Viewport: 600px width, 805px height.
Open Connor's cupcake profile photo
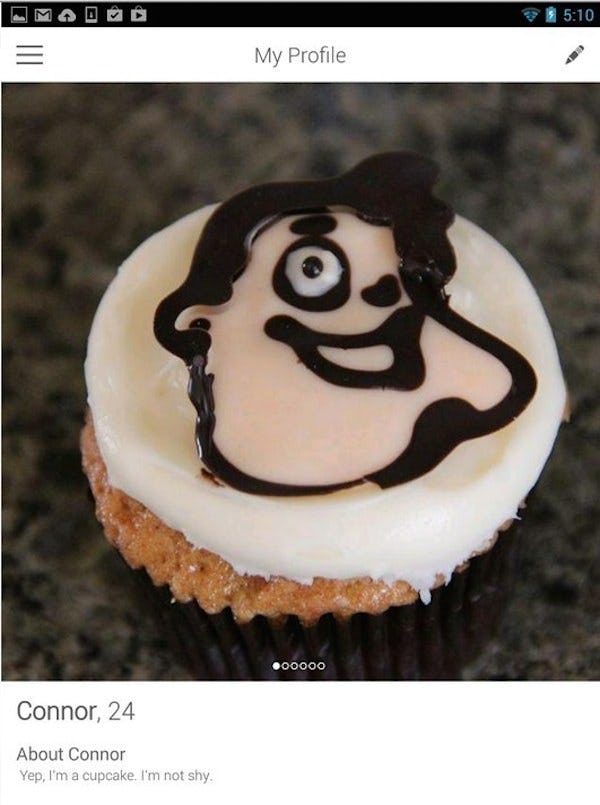click(300, 380)
